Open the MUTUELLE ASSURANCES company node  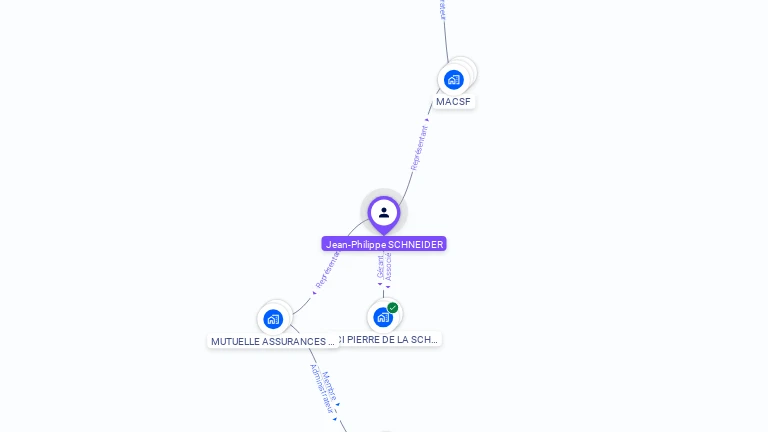pyautogui.click(x=273, y=319)
